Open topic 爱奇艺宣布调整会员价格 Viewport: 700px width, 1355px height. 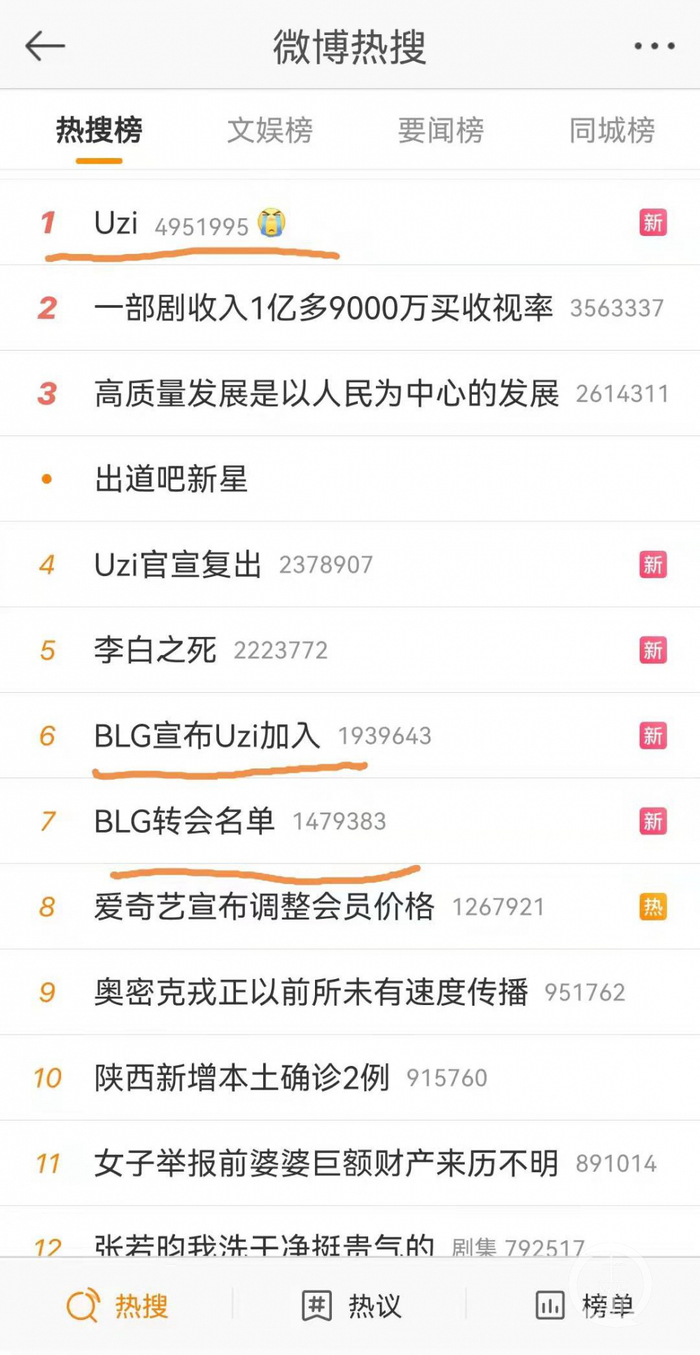click(x=264, y=907)
